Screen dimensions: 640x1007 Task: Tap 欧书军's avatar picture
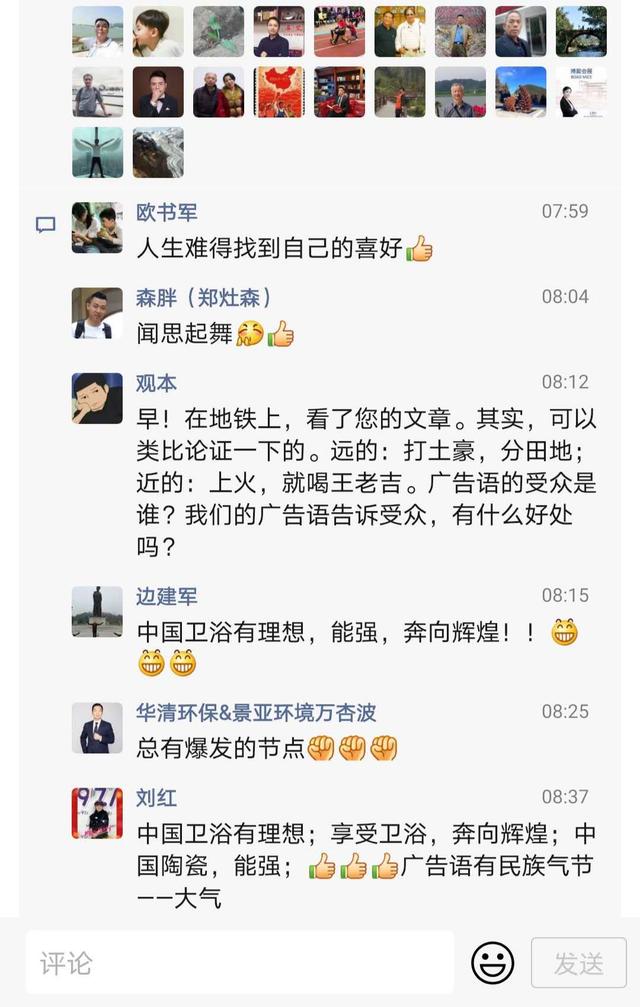97,227
